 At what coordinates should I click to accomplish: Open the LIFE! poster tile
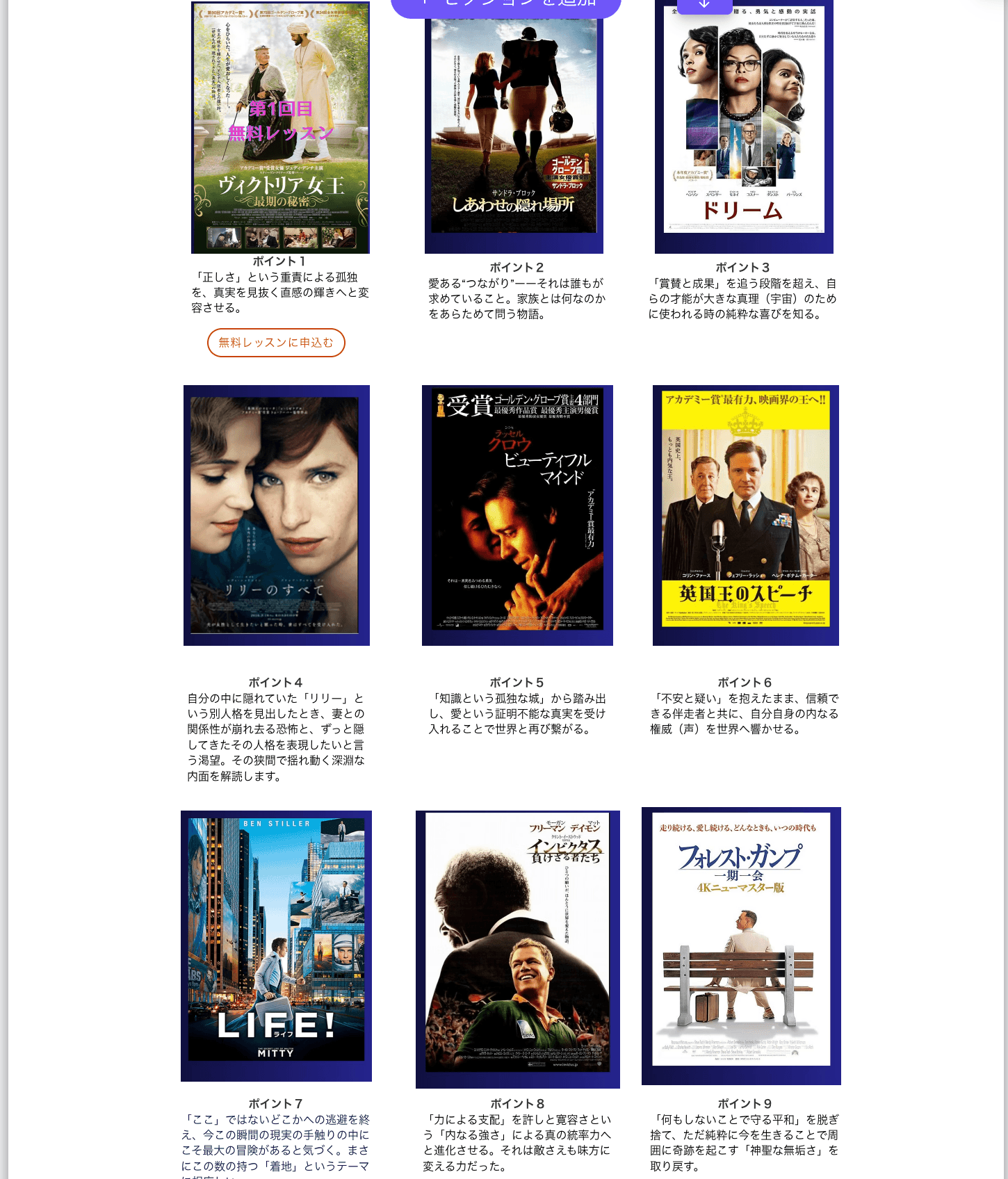276,945
